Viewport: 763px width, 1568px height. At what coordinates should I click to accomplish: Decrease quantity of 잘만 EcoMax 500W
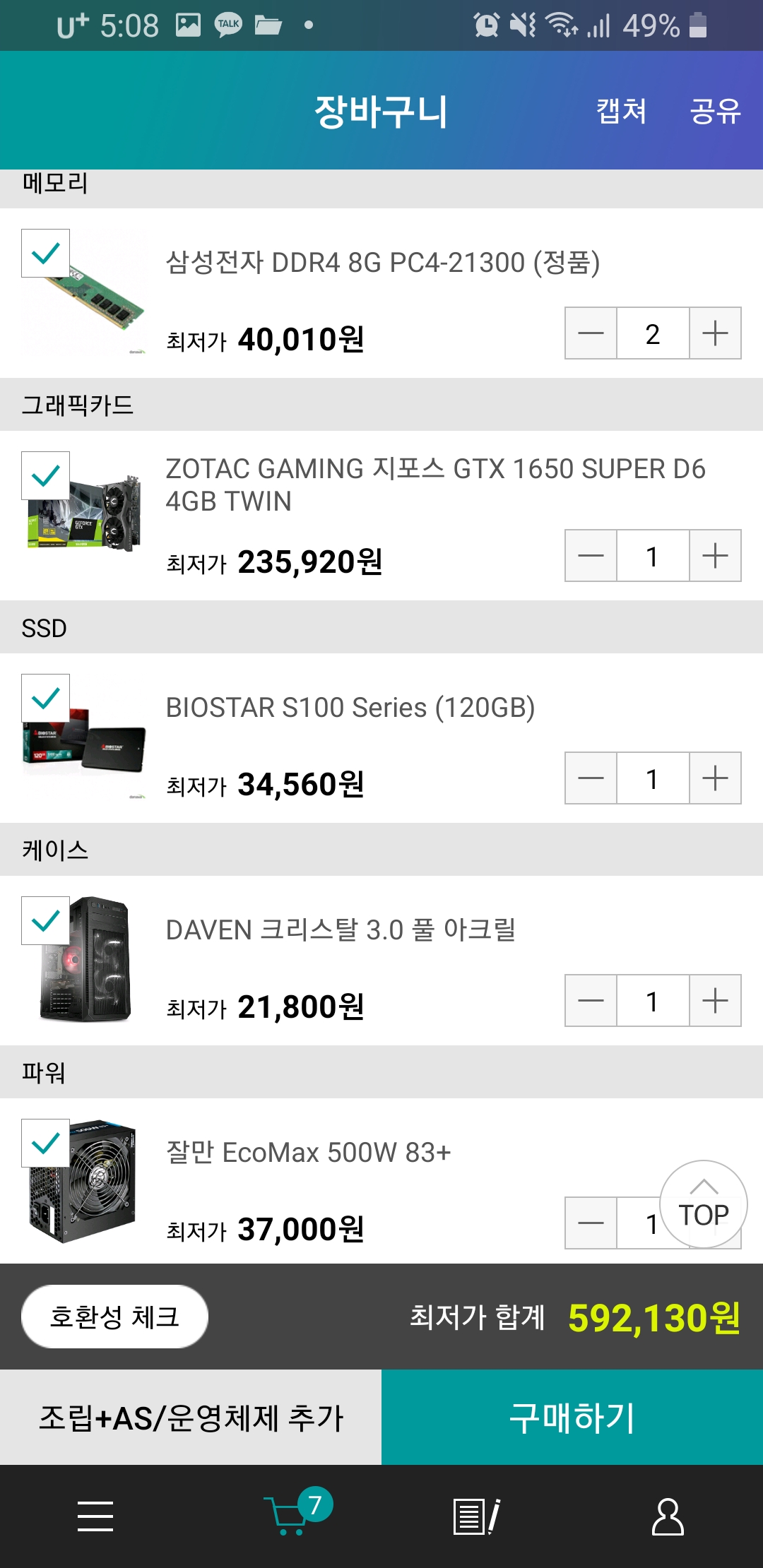(x=591, y=1223)
